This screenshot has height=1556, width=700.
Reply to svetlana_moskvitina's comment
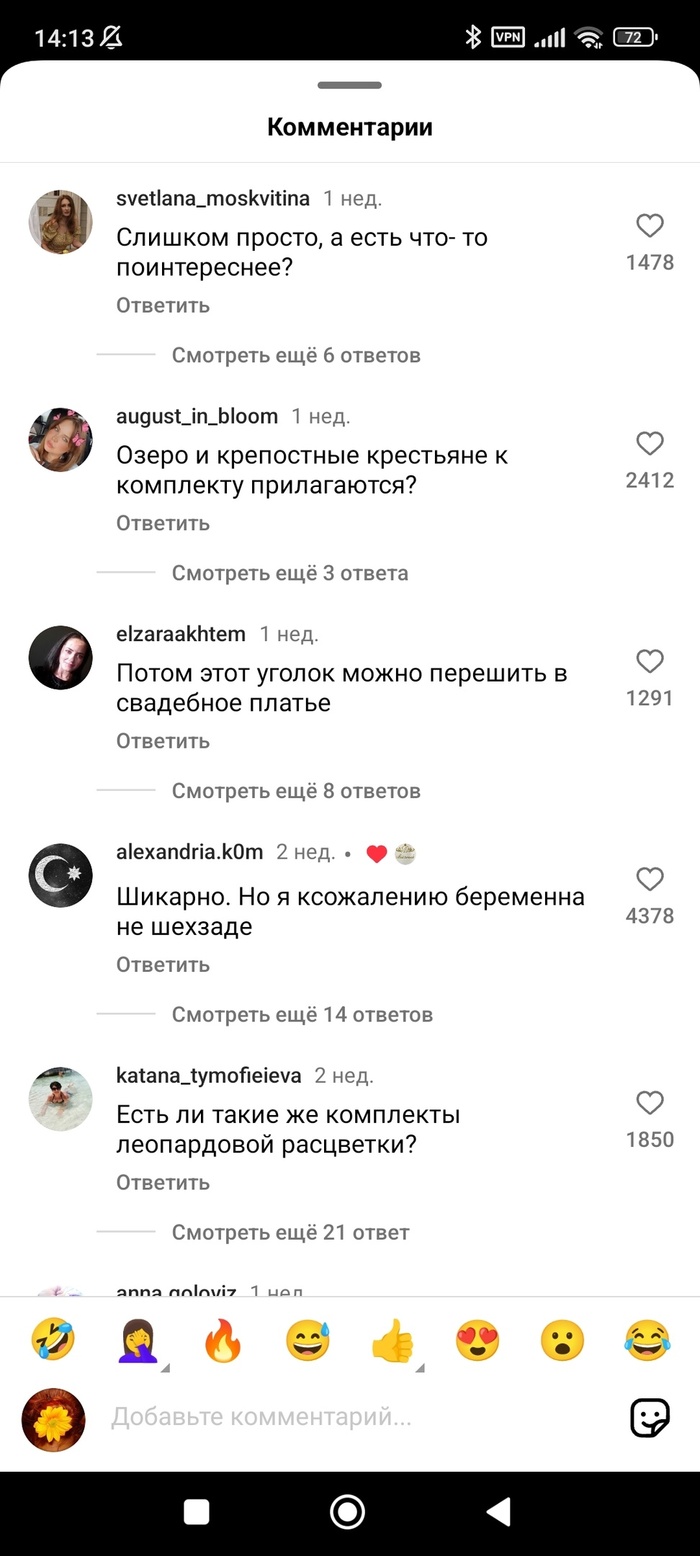[x=163, y=305]
